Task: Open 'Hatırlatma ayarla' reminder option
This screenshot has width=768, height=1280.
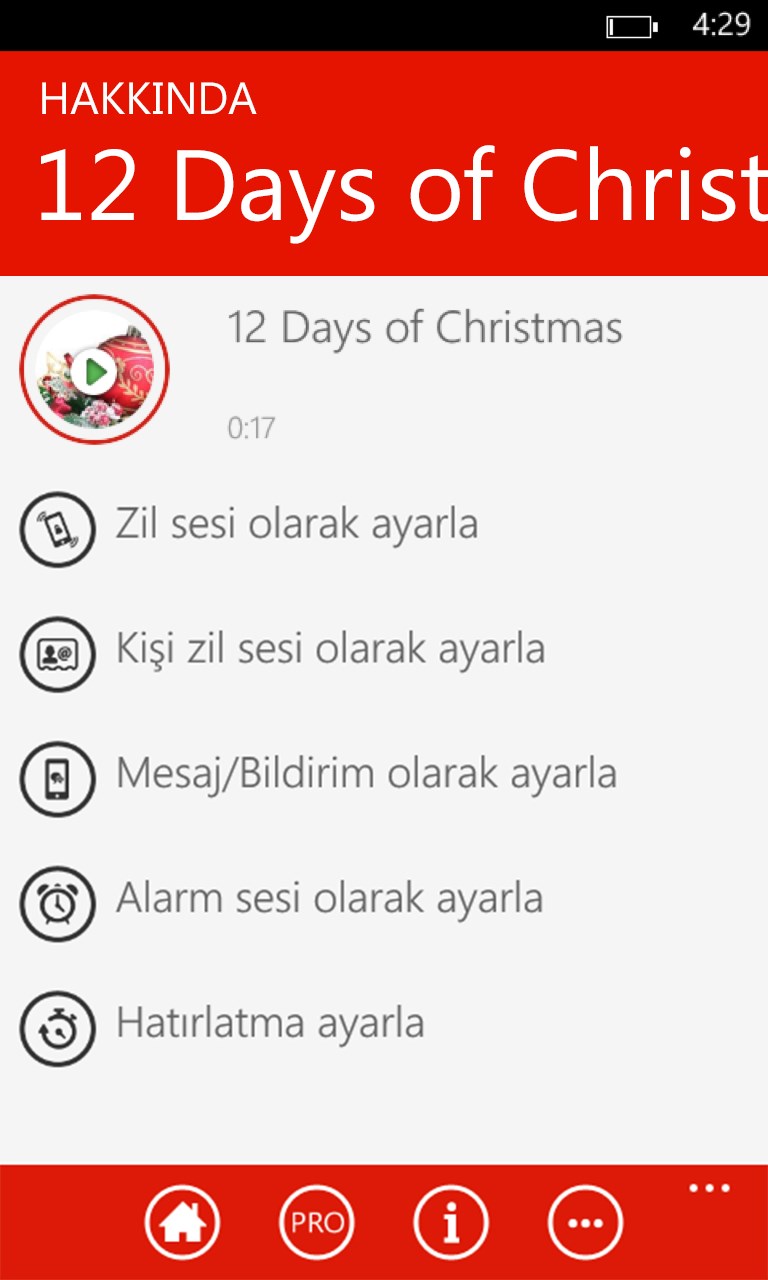Action: [x=270, y=1024]
